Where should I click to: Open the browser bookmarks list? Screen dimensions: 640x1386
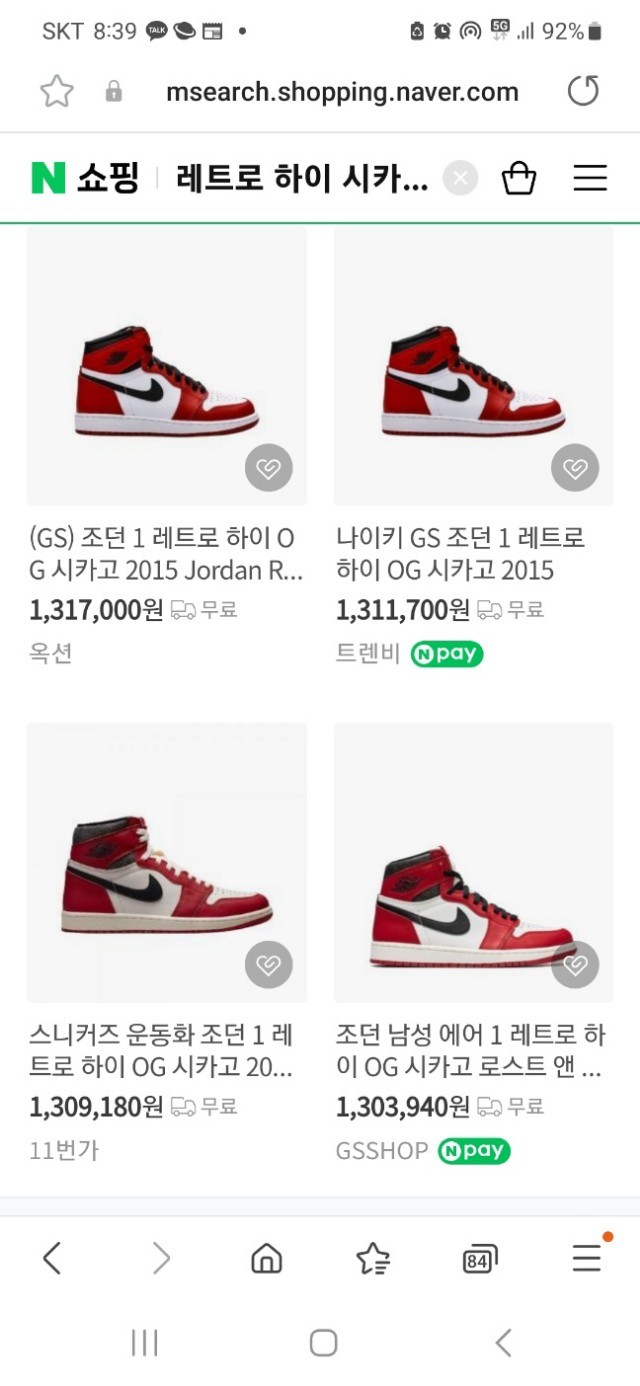(x=373, y=1258)
